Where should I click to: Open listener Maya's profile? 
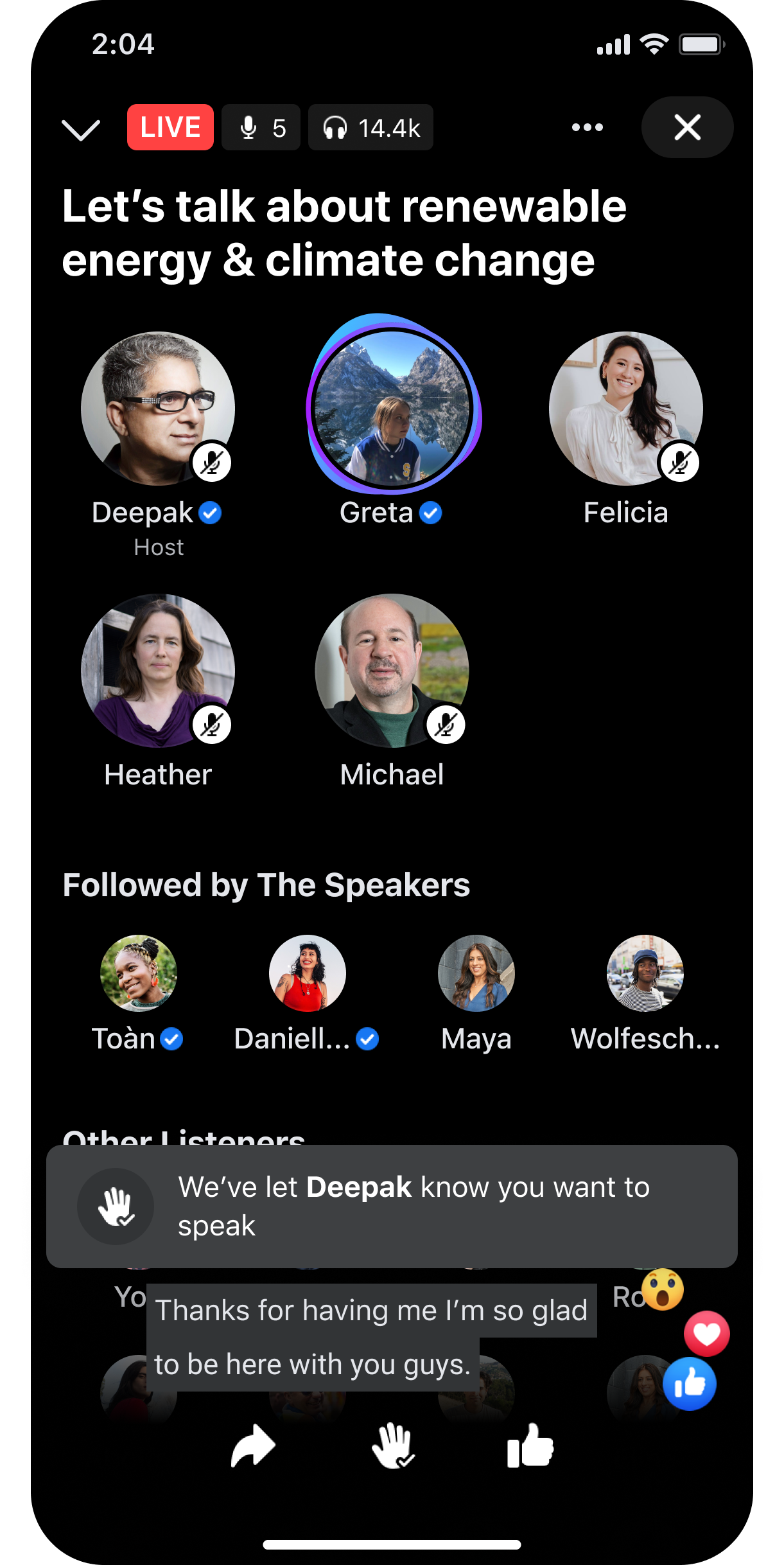pyautogui.click(x=476, y=973)
